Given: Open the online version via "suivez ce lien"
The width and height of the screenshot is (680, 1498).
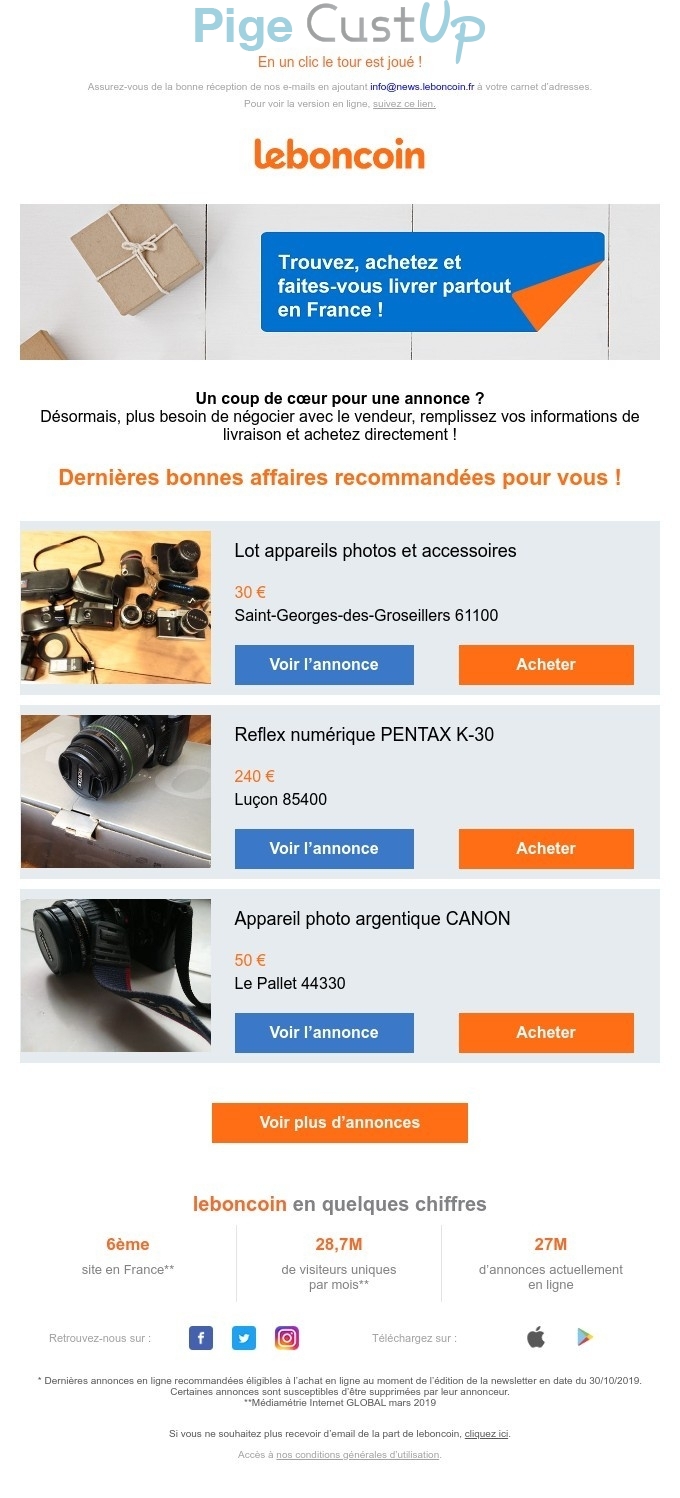Looking at the screenshot, I should (x=404, y=104).
